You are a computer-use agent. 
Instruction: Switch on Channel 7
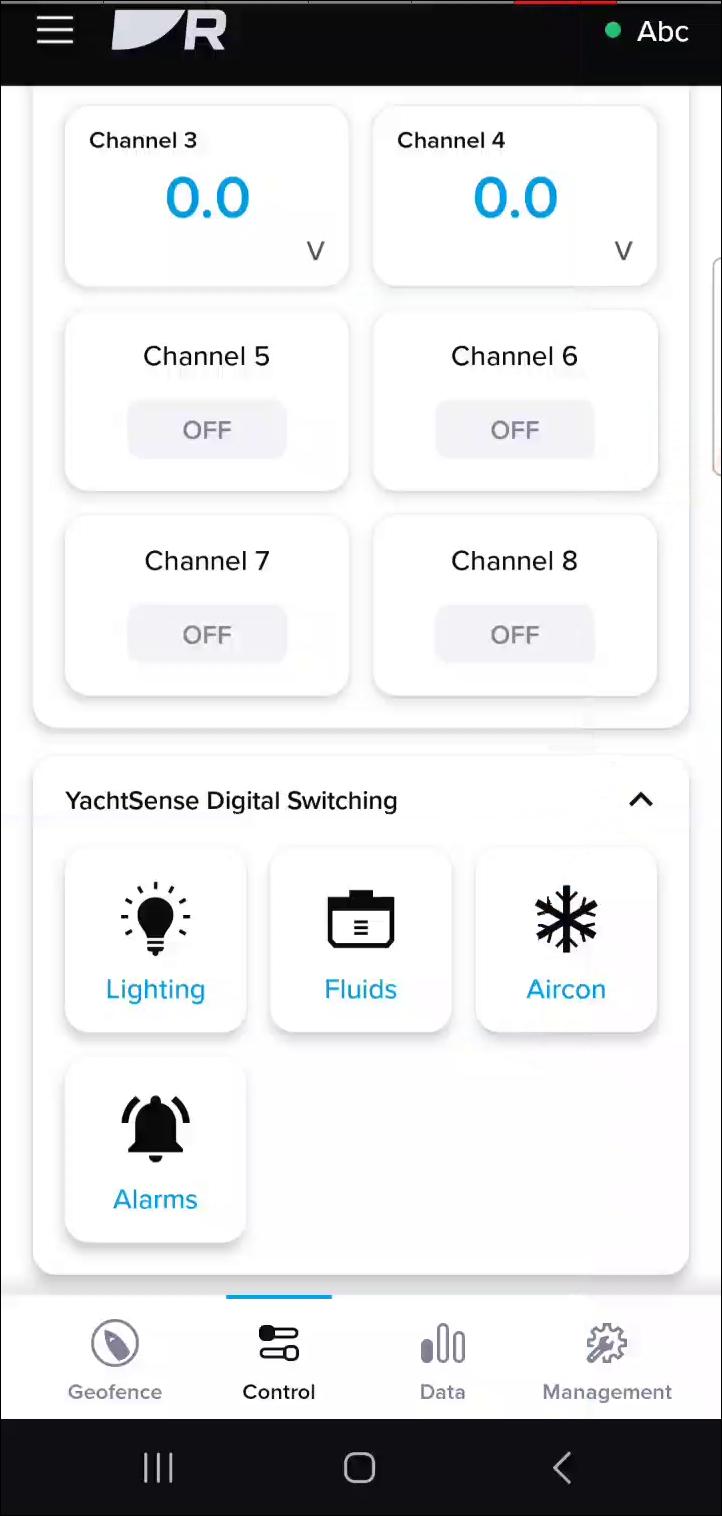(x=207, y=634)
